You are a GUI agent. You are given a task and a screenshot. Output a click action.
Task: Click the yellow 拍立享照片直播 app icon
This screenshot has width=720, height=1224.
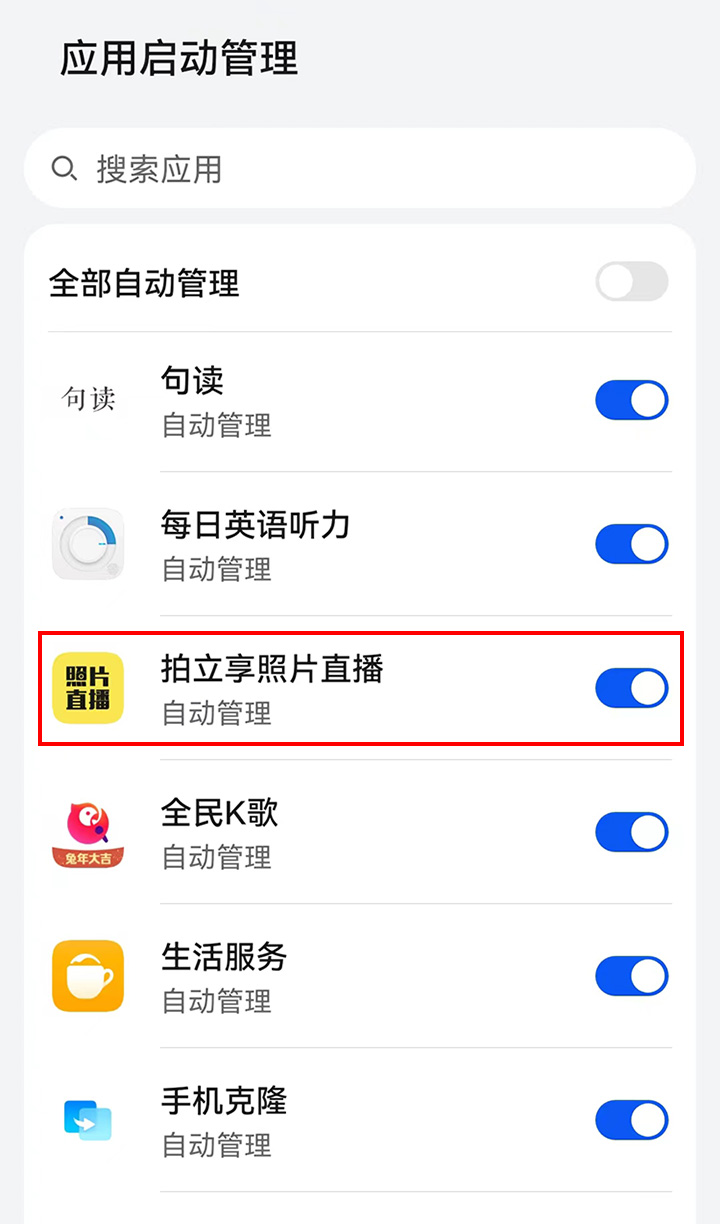pyautogui.click(x=88, y=687)
